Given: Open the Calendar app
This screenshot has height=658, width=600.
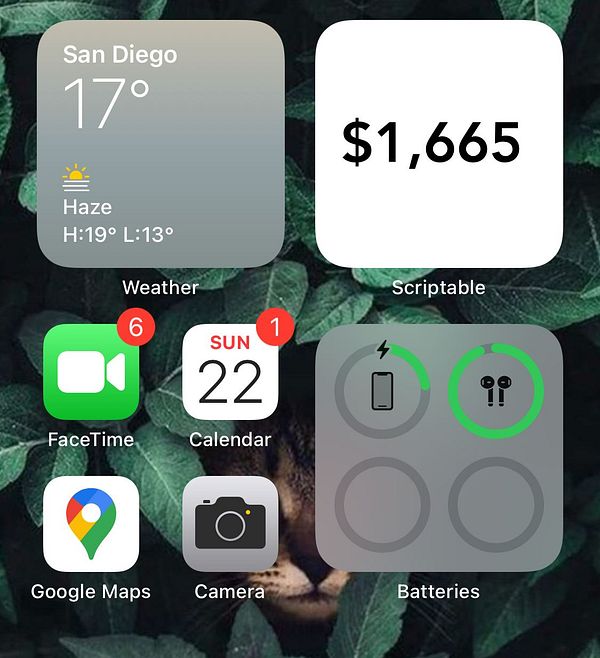Looking at the screenshot, I should click(x=230, y=372).
